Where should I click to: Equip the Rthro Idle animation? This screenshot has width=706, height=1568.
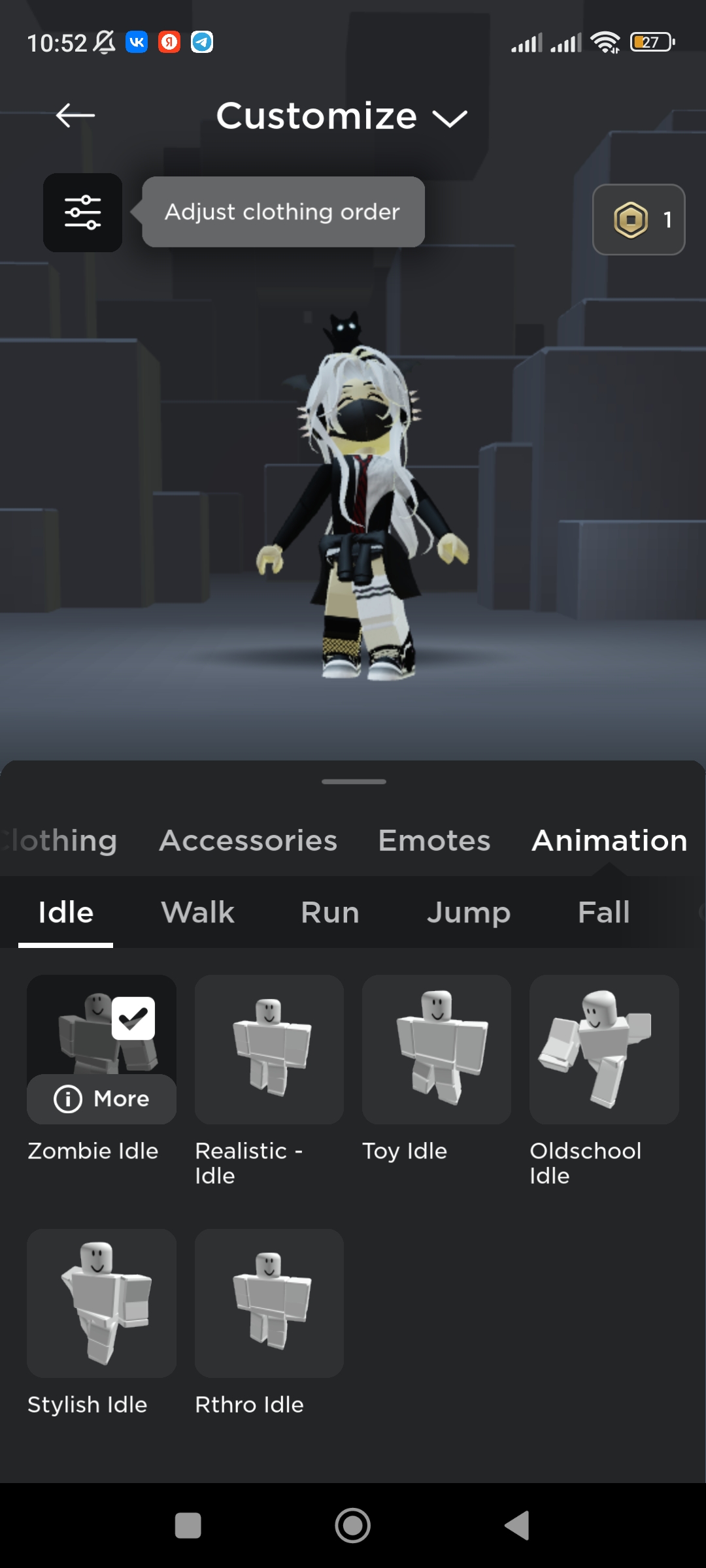point(269,1303)
